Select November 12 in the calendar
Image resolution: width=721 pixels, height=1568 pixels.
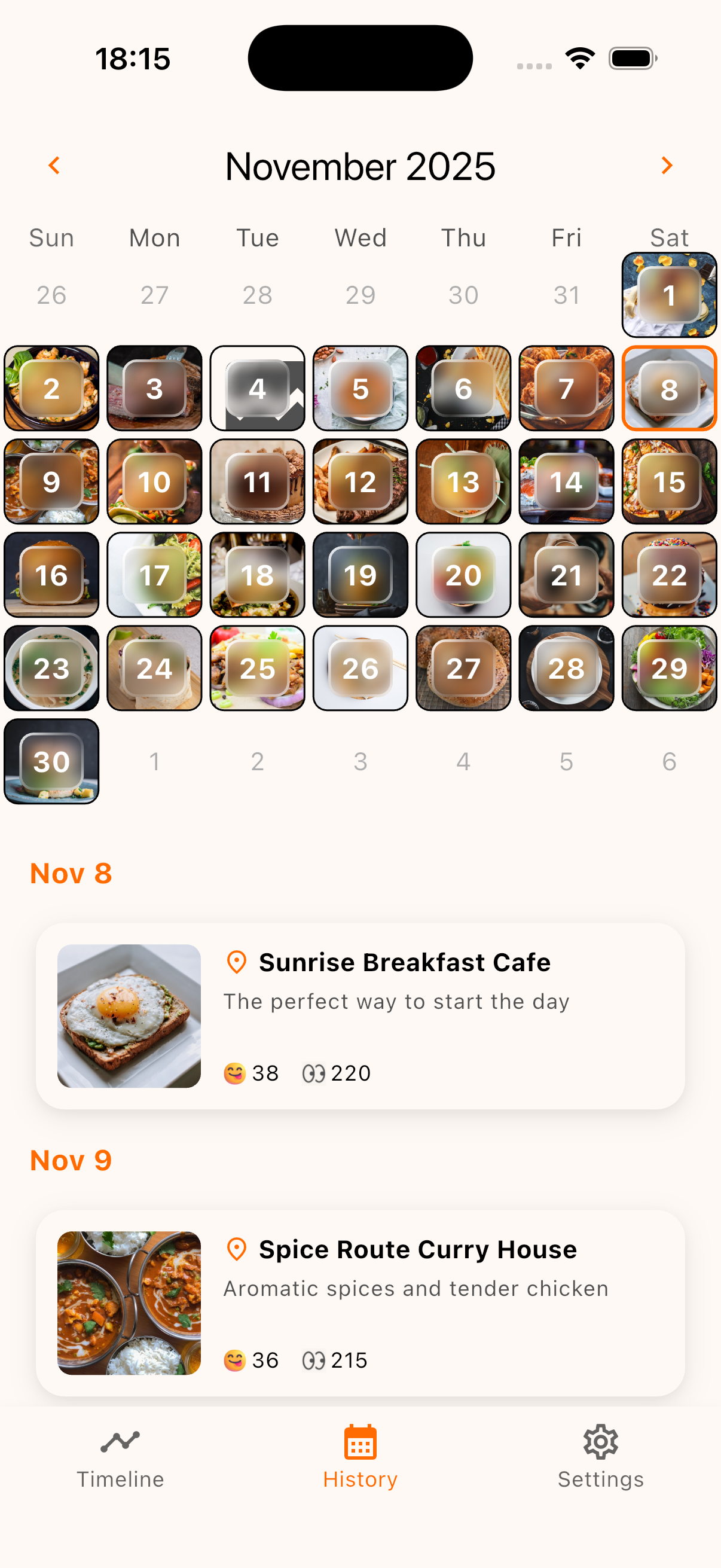(x=360, y=481)
